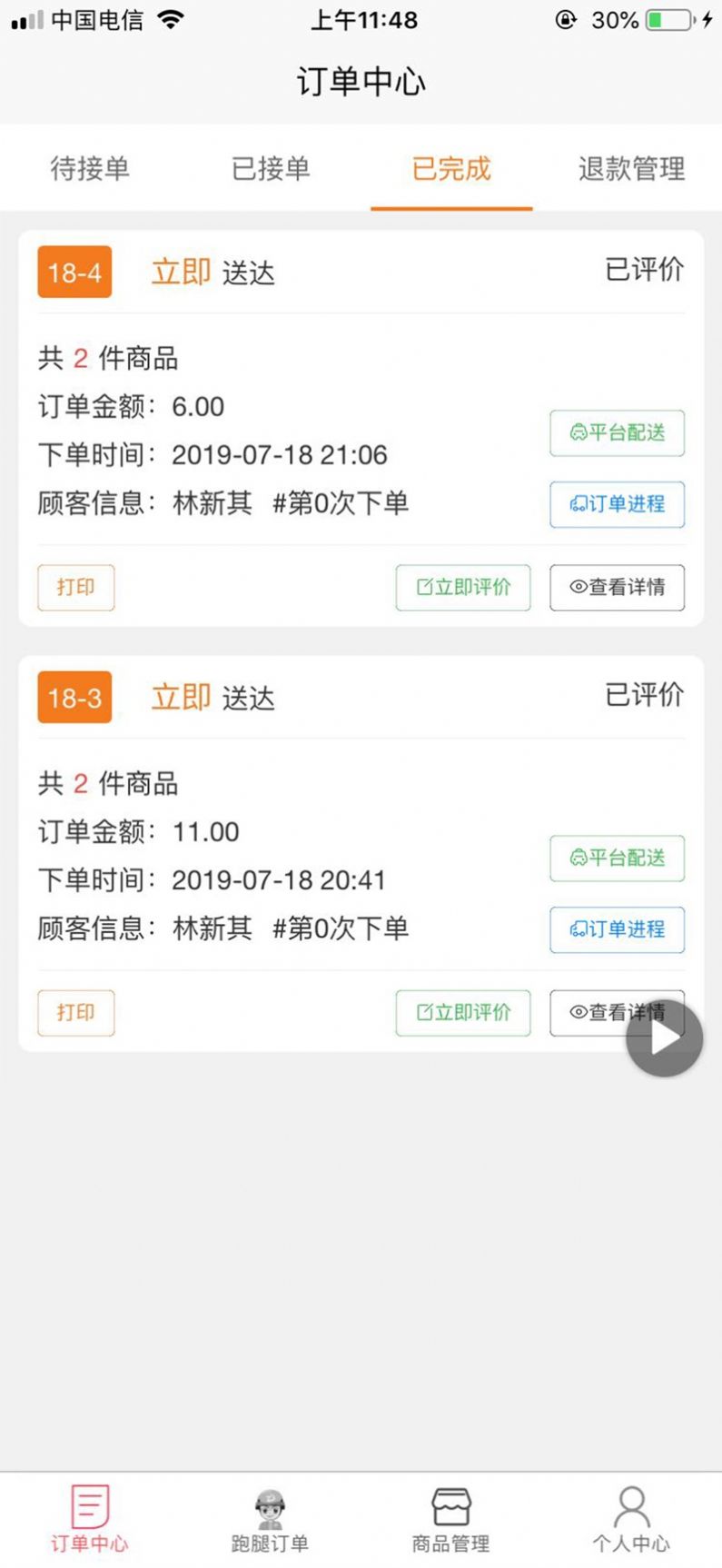Screen dimensions: 722x1568
Task: Click the 平台配送 delivery icon on order 18-4
Action: point(579,433)
